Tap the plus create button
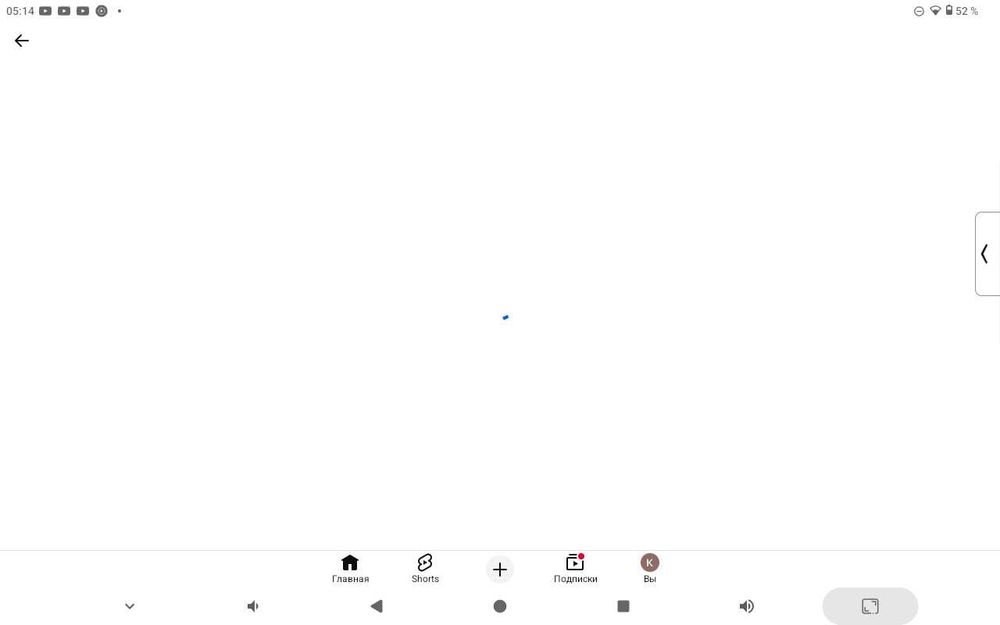1000x625 pixels. (x=500, y=569)
